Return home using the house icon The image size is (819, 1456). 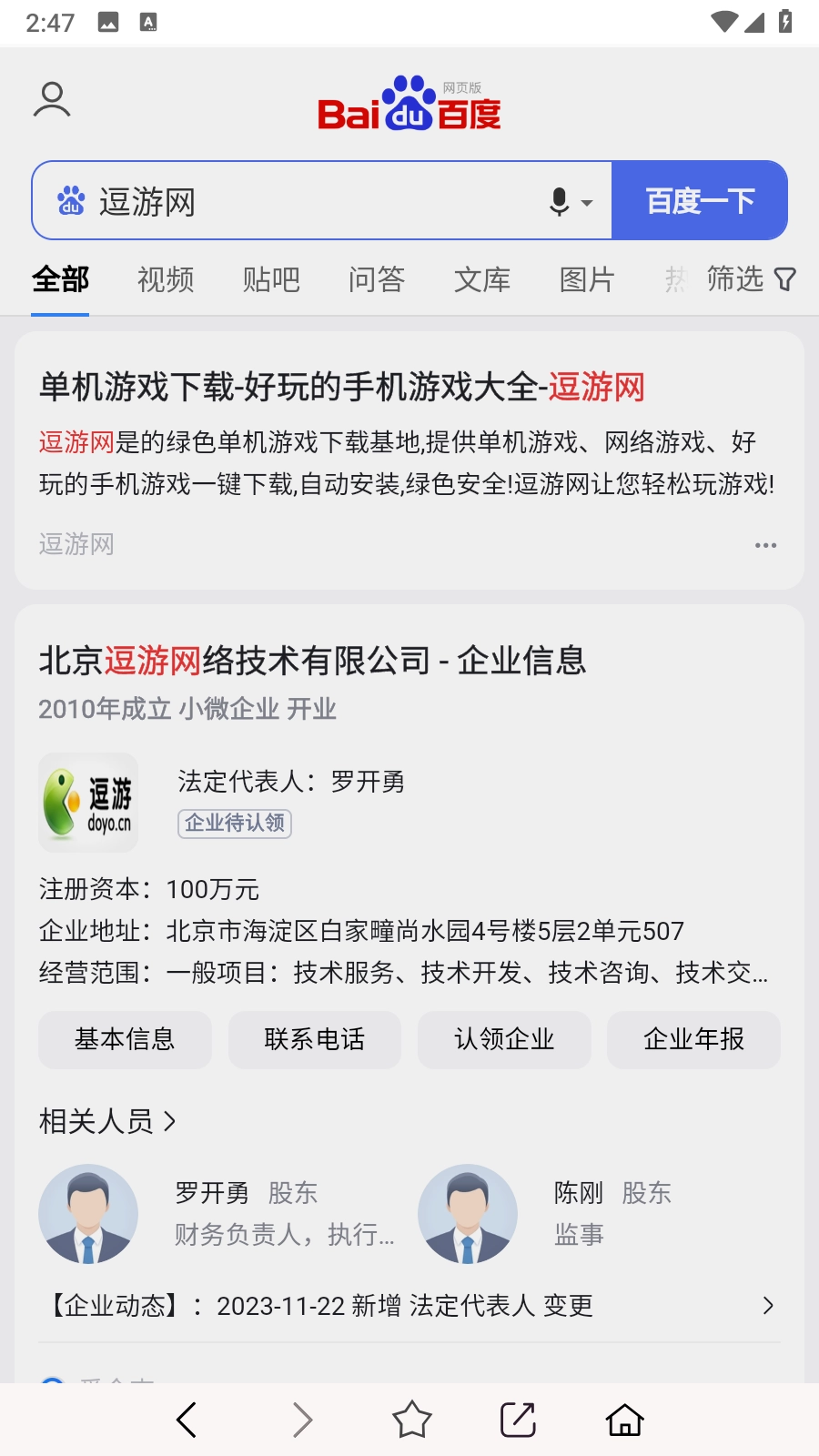[624, 1419]
